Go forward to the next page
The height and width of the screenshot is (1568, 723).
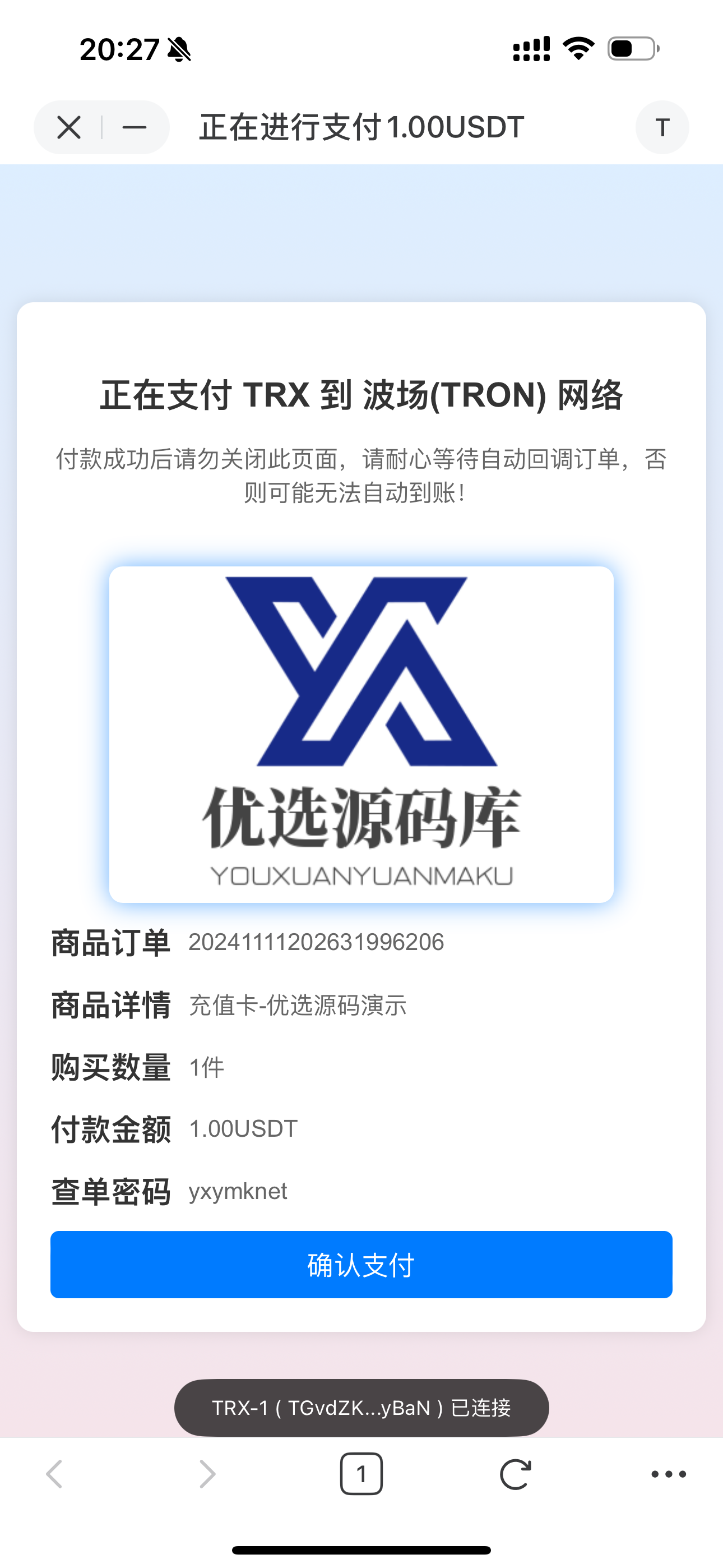pyautogui.click(x=207, y=1474)
